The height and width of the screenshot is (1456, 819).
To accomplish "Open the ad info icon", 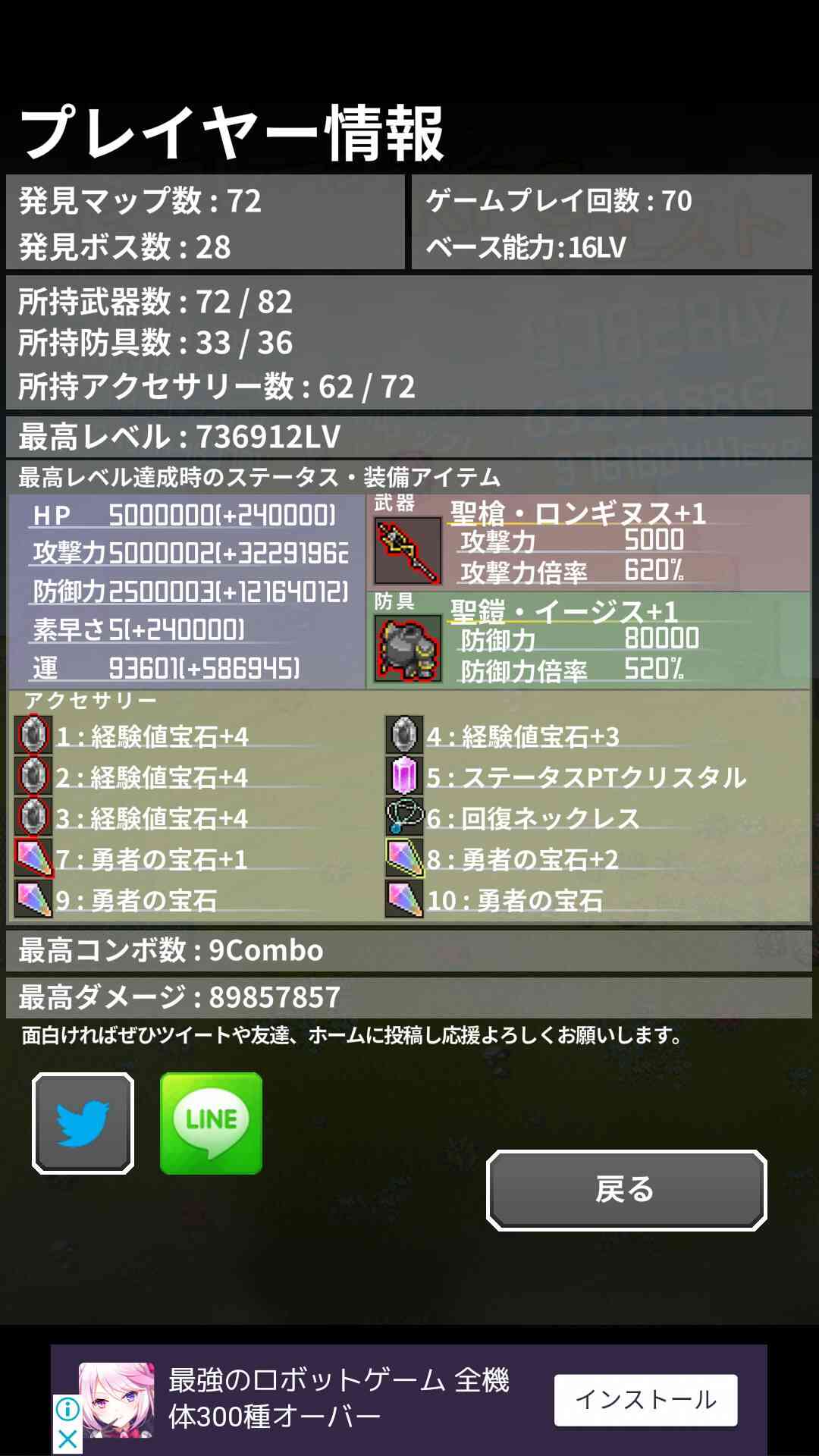I will coord(67,1409).
